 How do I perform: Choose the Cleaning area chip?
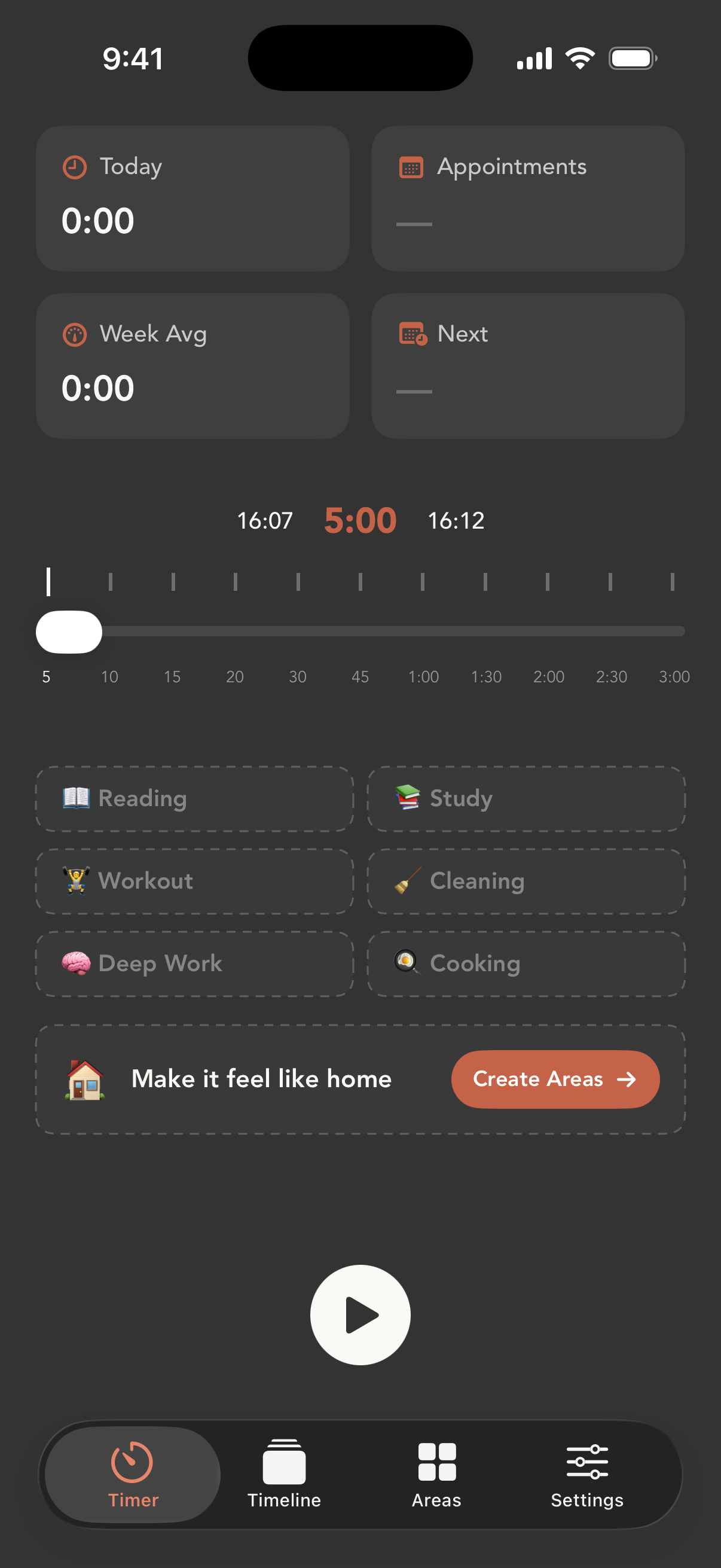pyautogui.click(x=526, y=881)
